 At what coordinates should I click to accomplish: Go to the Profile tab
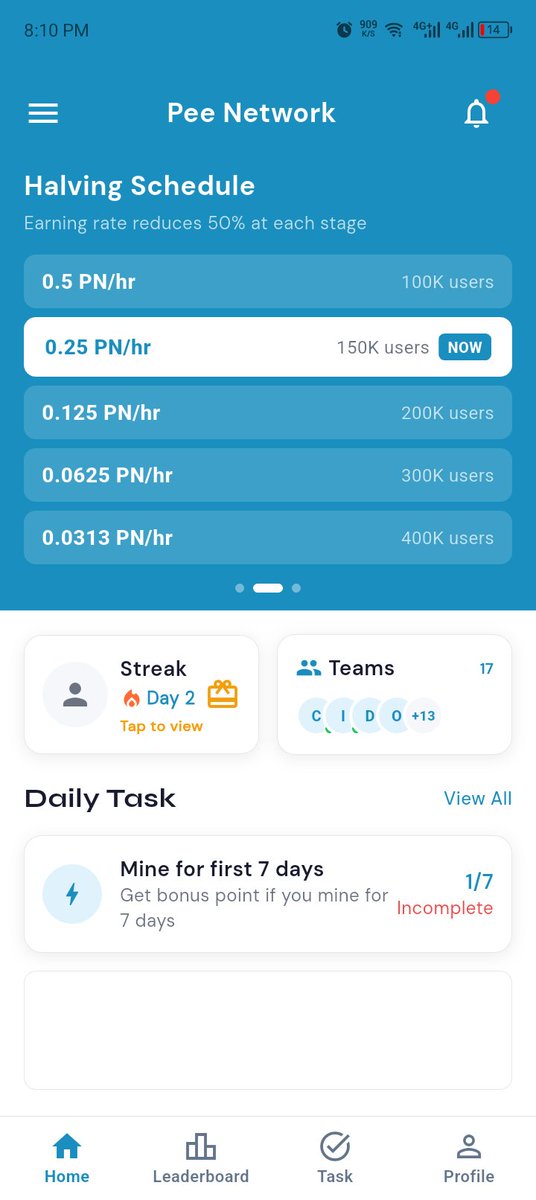(469, 1159)
